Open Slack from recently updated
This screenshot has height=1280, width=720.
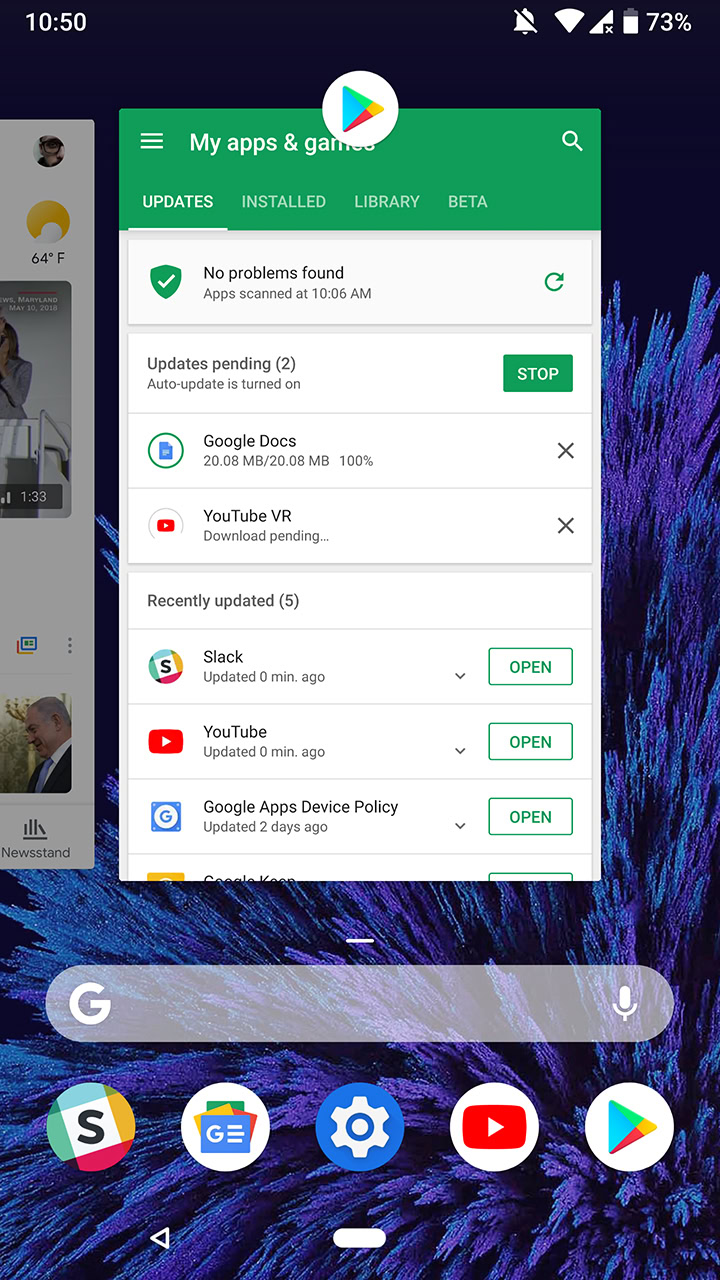point(530,667)
